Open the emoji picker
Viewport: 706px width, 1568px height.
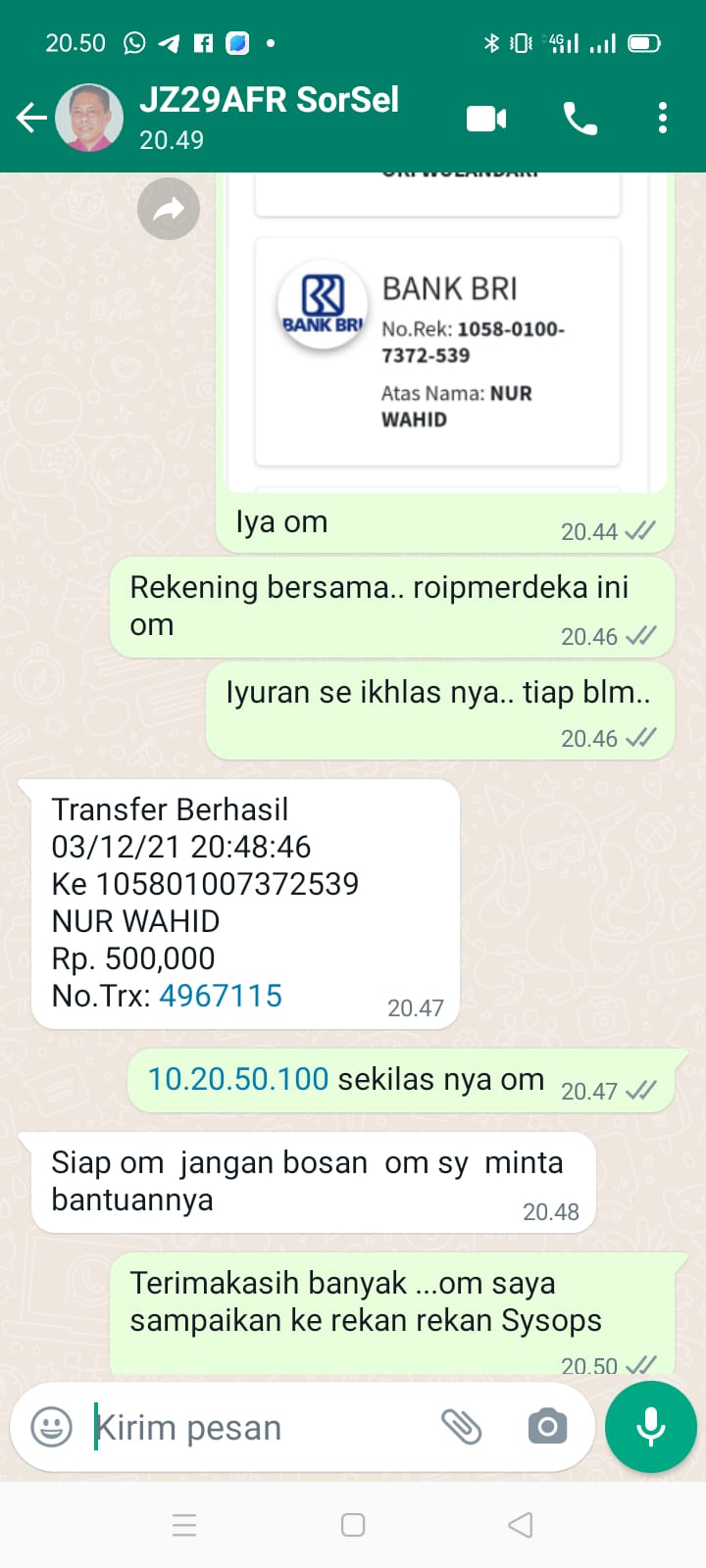coord(51,1427)
